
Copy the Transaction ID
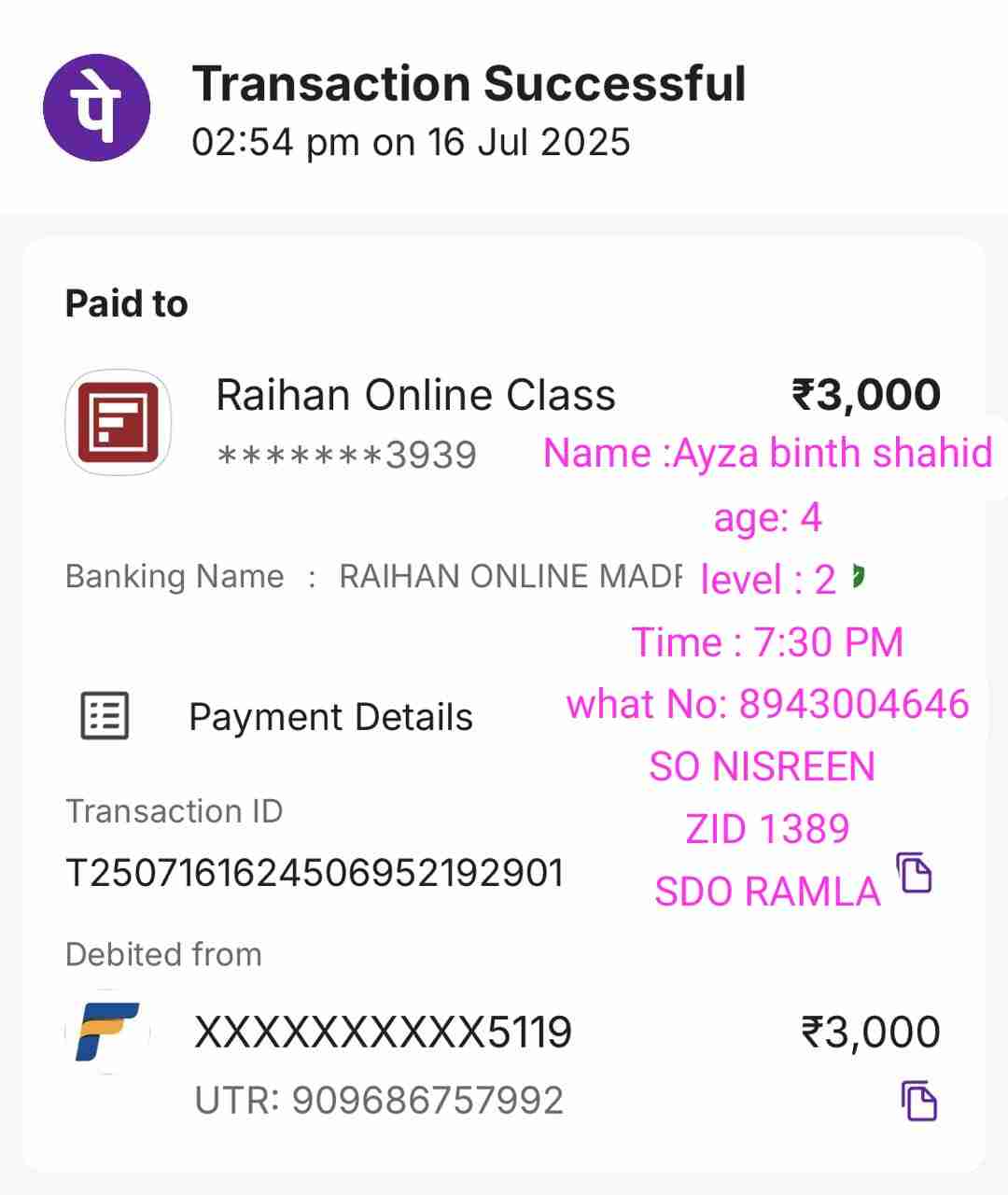click(915, 873)
